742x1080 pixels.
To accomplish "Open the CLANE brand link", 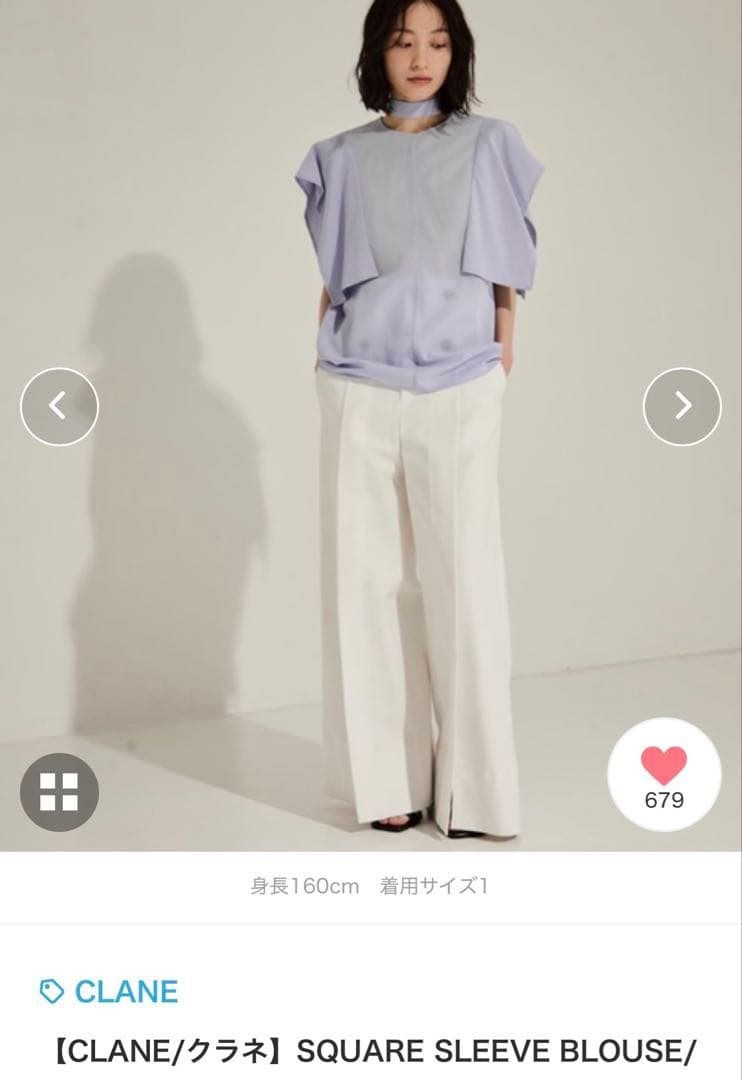I will (126, 992).
